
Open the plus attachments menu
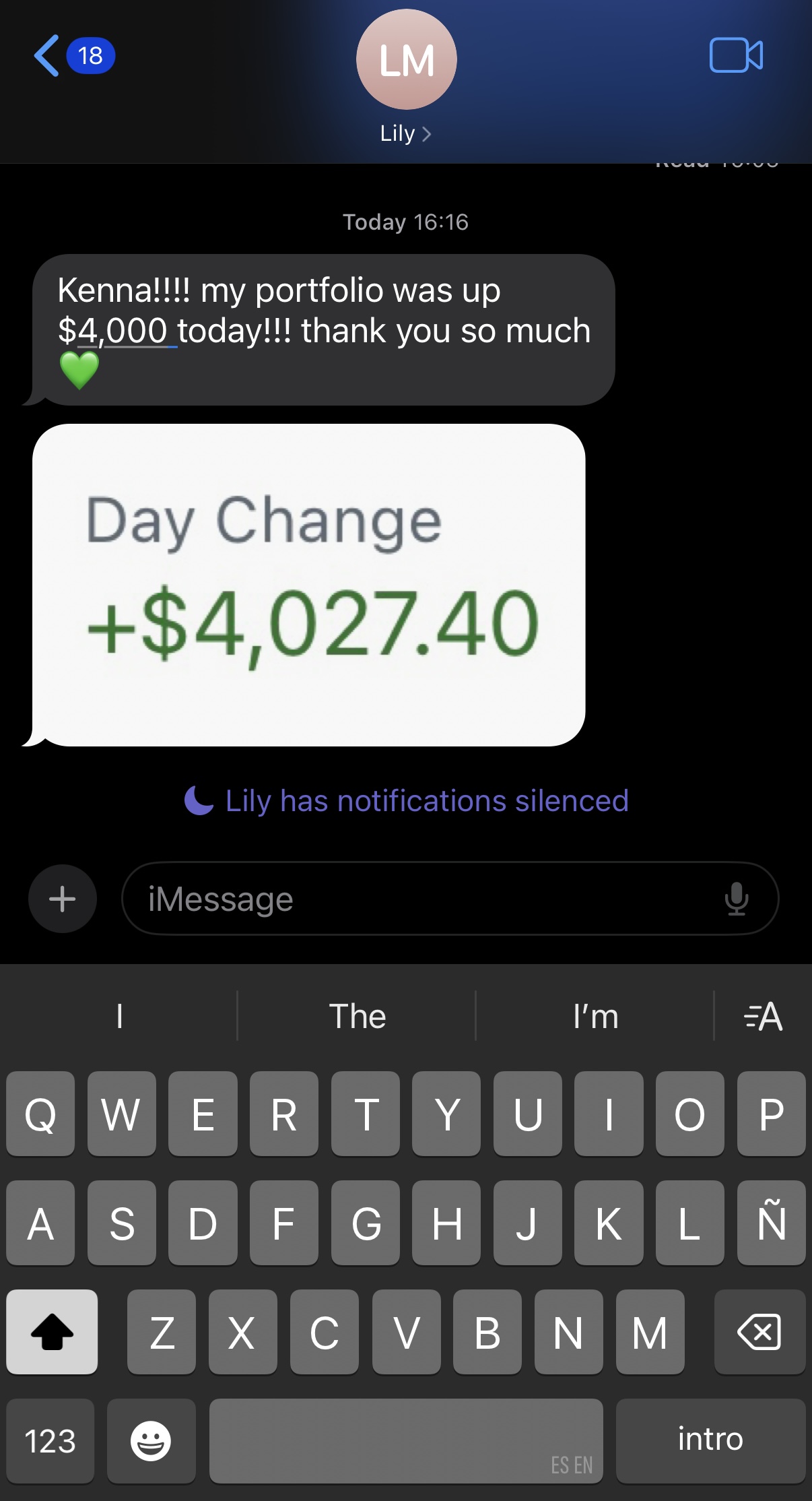point(63,899)
